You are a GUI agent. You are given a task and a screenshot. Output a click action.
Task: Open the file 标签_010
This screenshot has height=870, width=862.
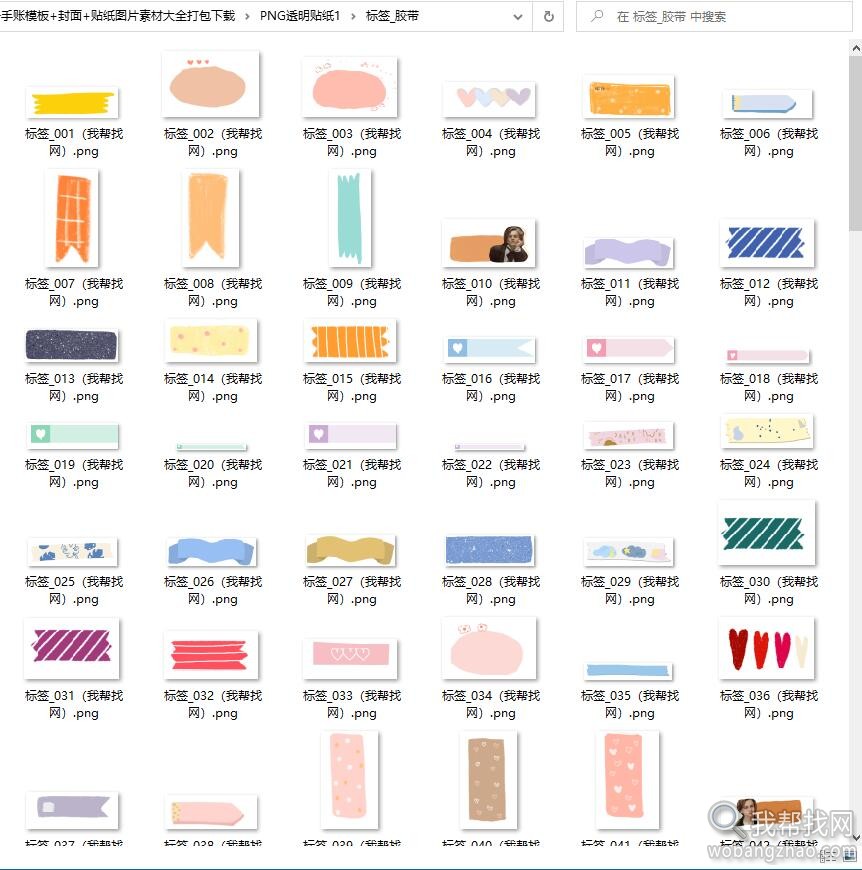click(489, 243)
